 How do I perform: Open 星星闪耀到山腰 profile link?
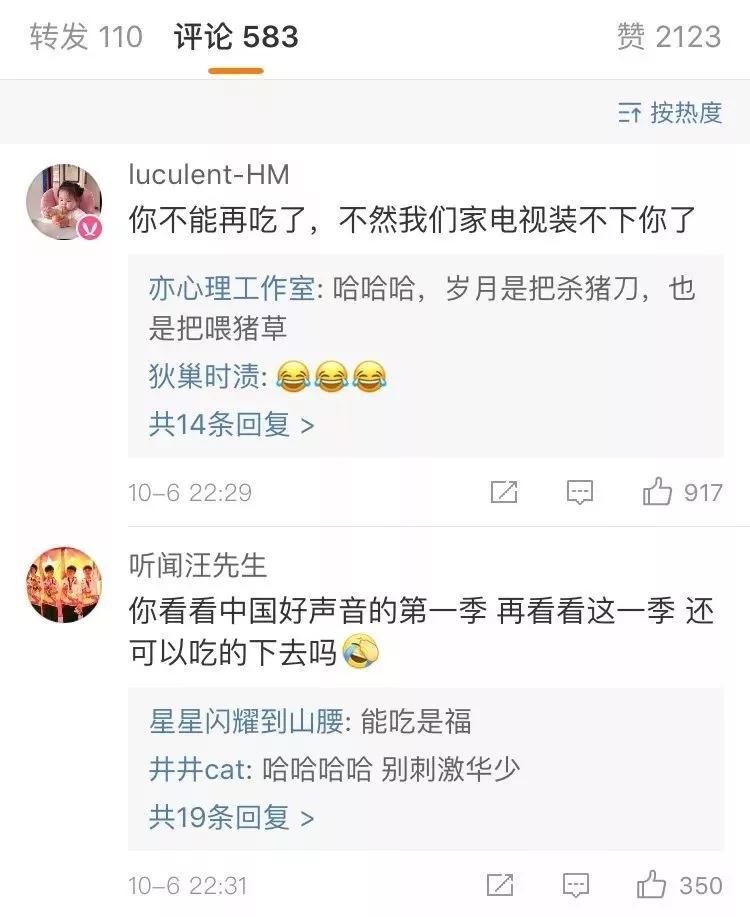point(245,721)
